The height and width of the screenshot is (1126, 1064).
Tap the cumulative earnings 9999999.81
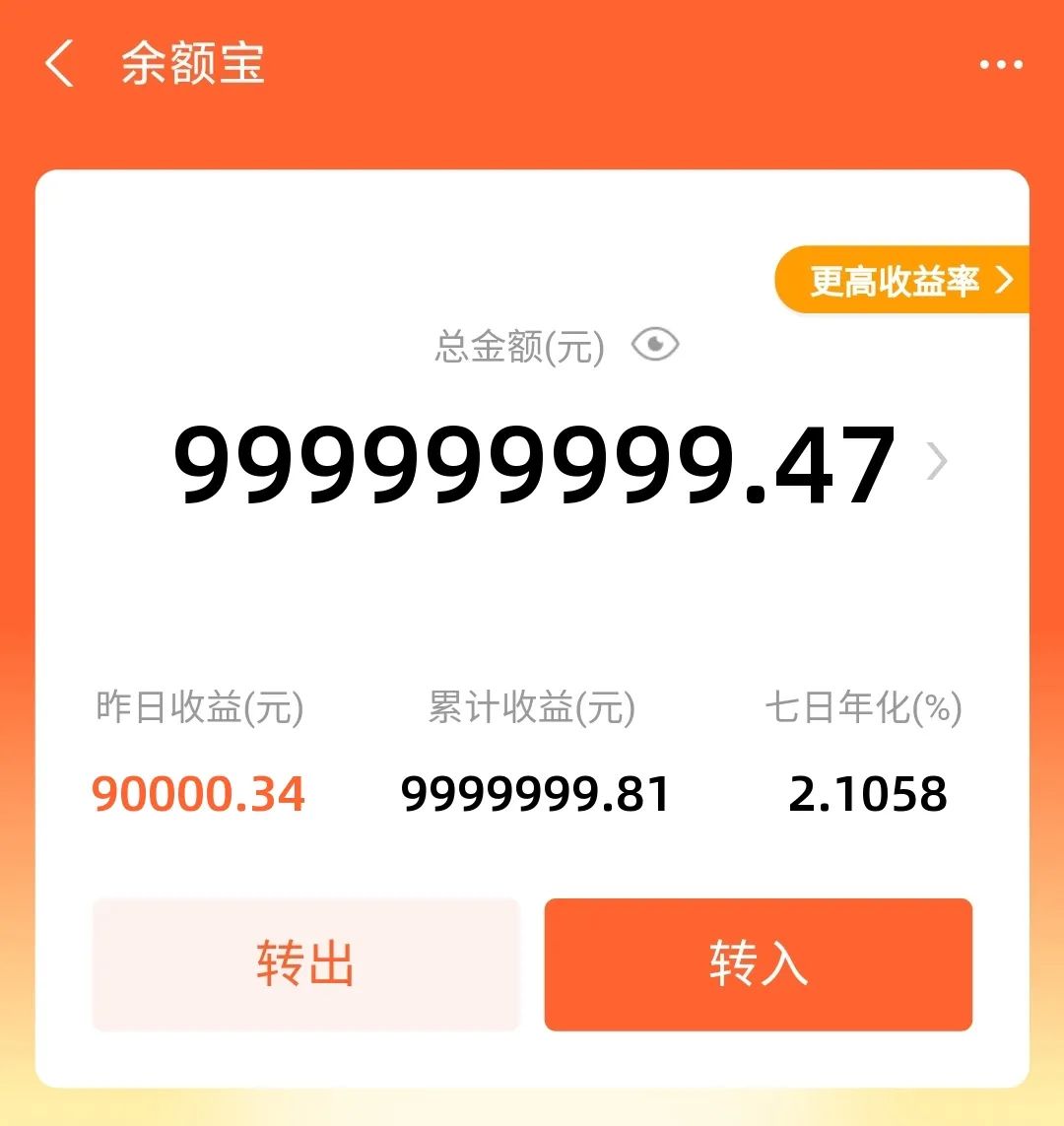(x=536, y=793)
